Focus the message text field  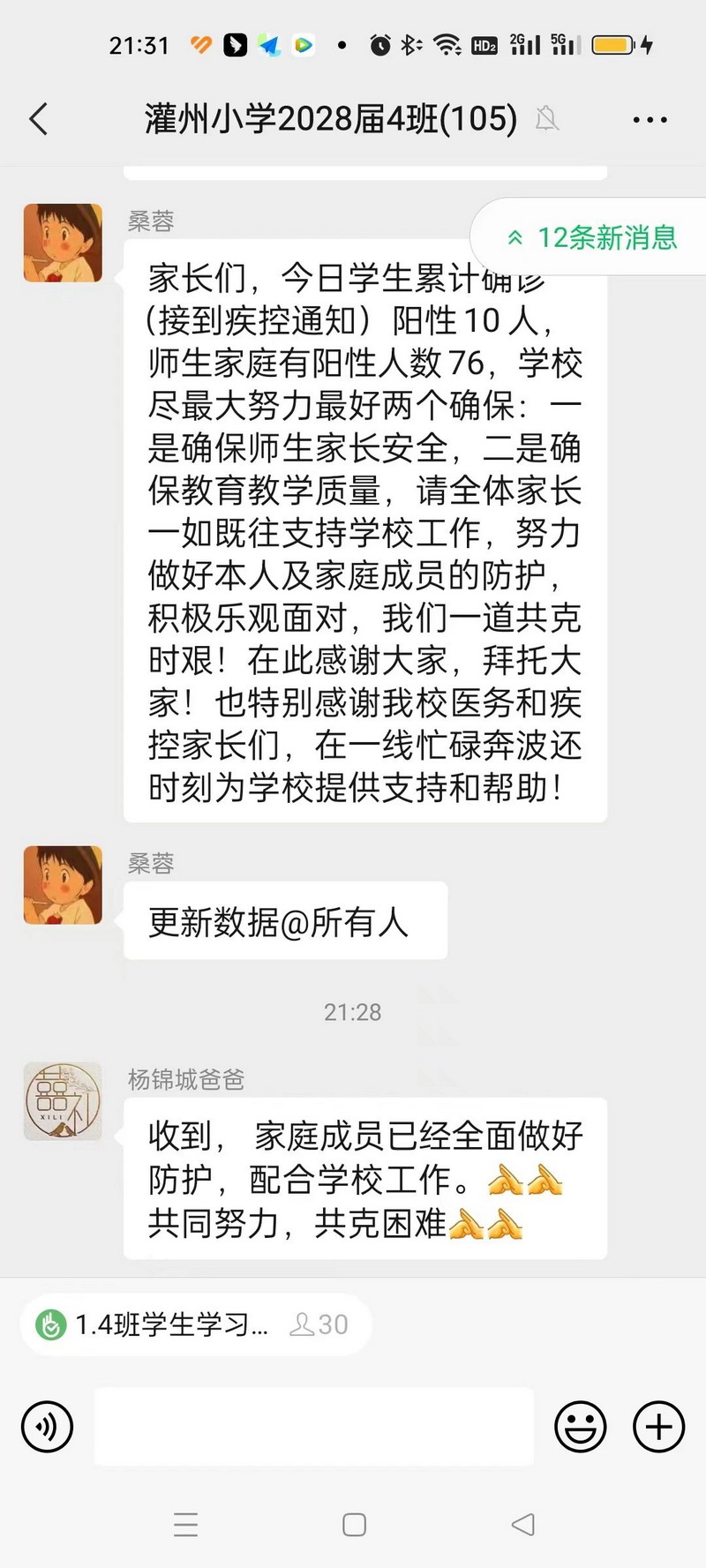[313, 1427]
